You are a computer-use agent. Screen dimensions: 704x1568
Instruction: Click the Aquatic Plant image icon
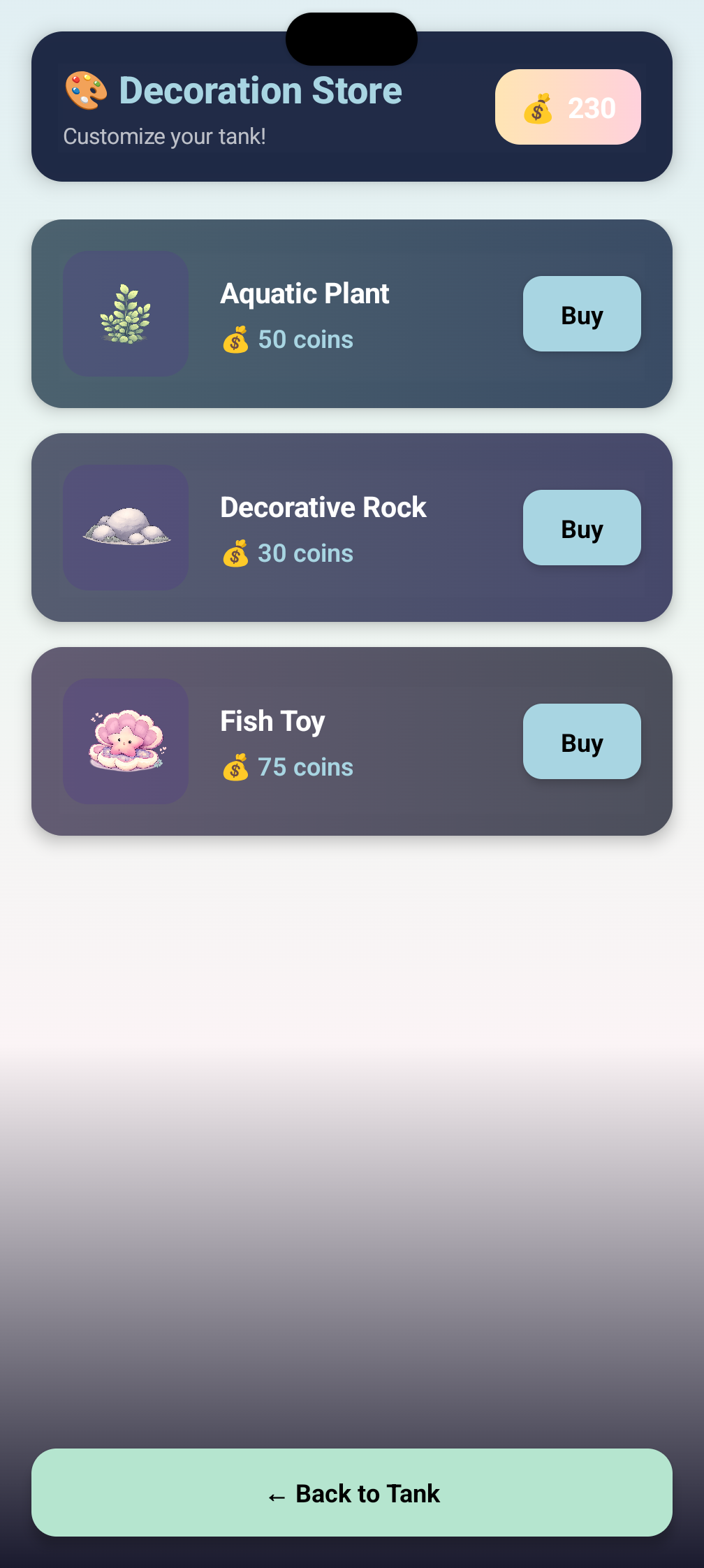coord(125,314)
